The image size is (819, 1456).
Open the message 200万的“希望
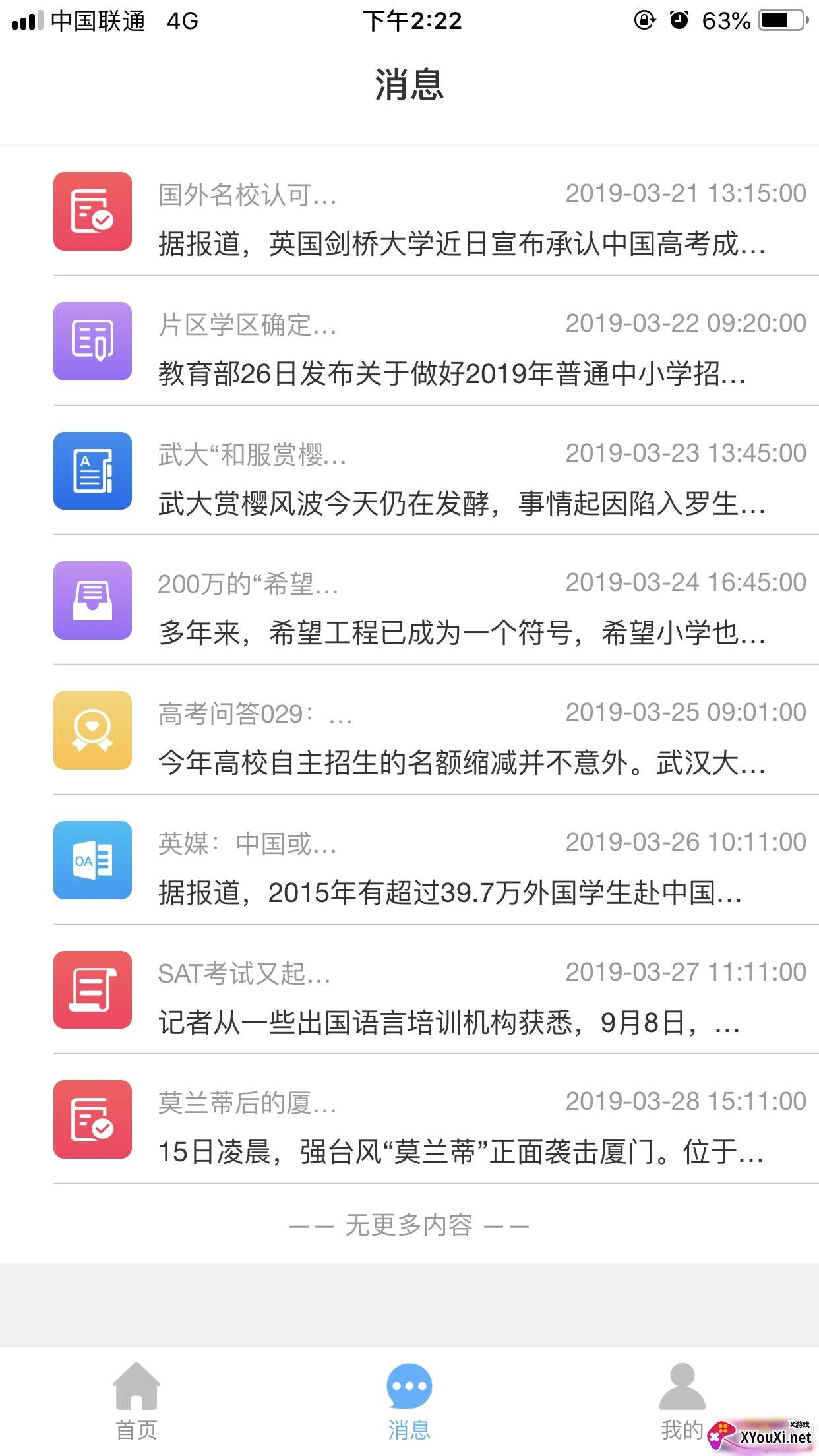coord(409,600)
